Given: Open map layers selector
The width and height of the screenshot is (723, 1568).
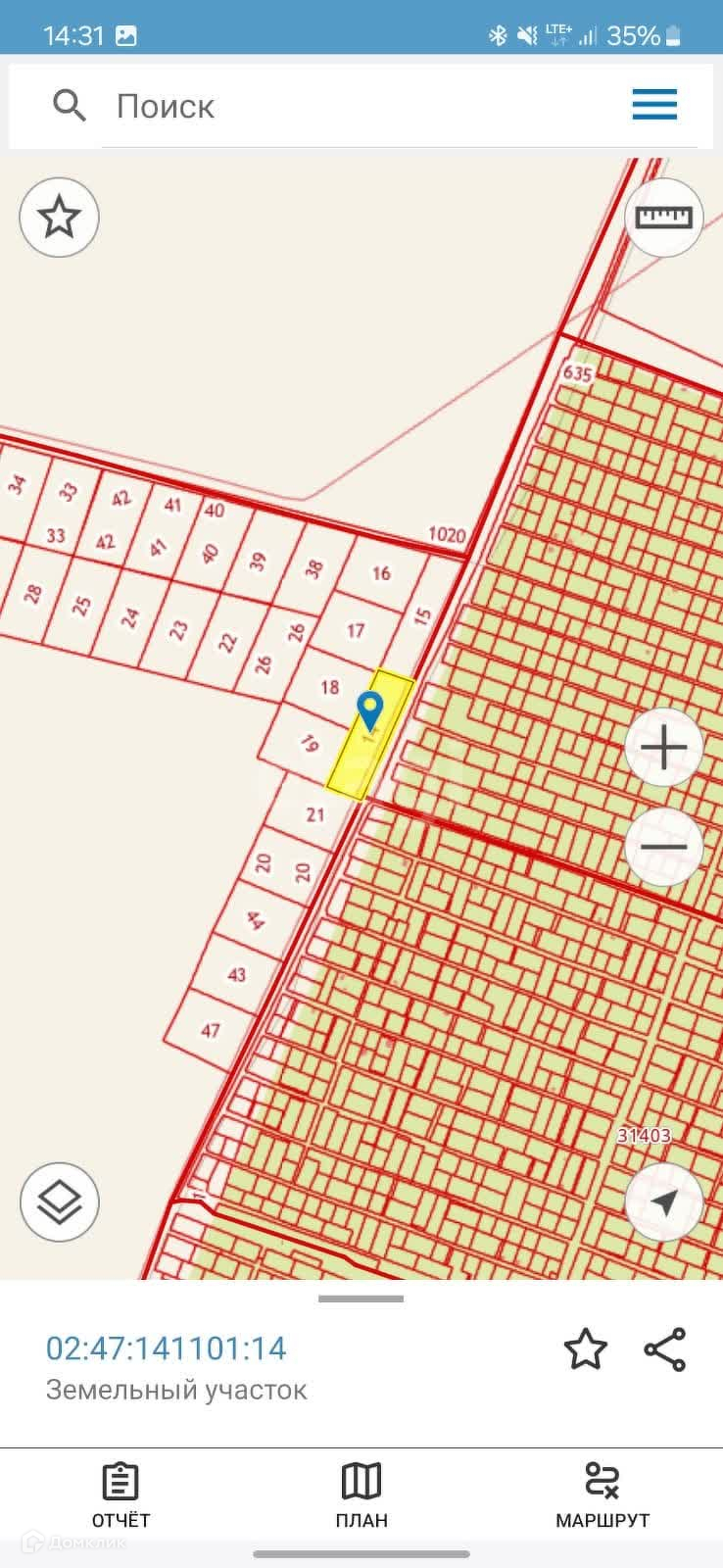Looking at the screenshot, I should (59, 1201).
